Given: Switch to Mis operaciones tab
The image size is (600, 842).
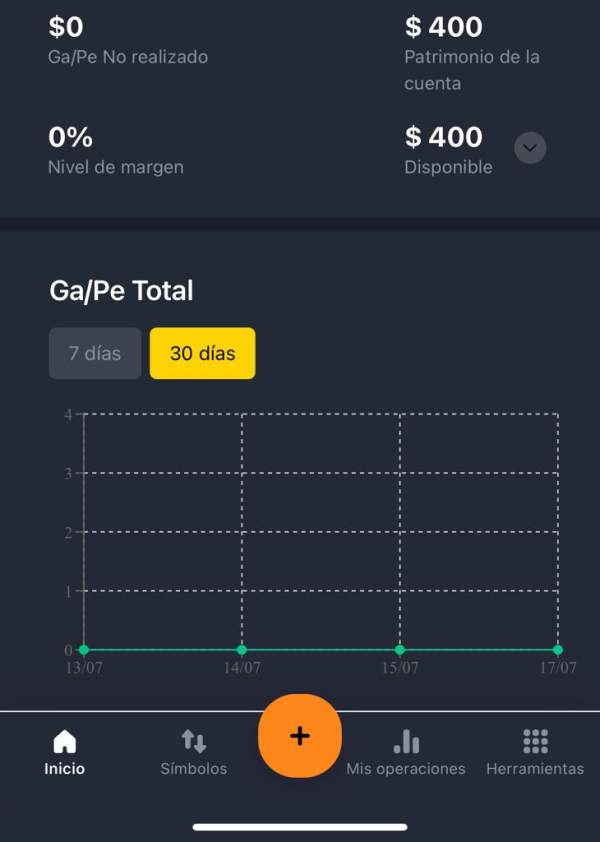Looking at the screenshot, I should point(406,753).
